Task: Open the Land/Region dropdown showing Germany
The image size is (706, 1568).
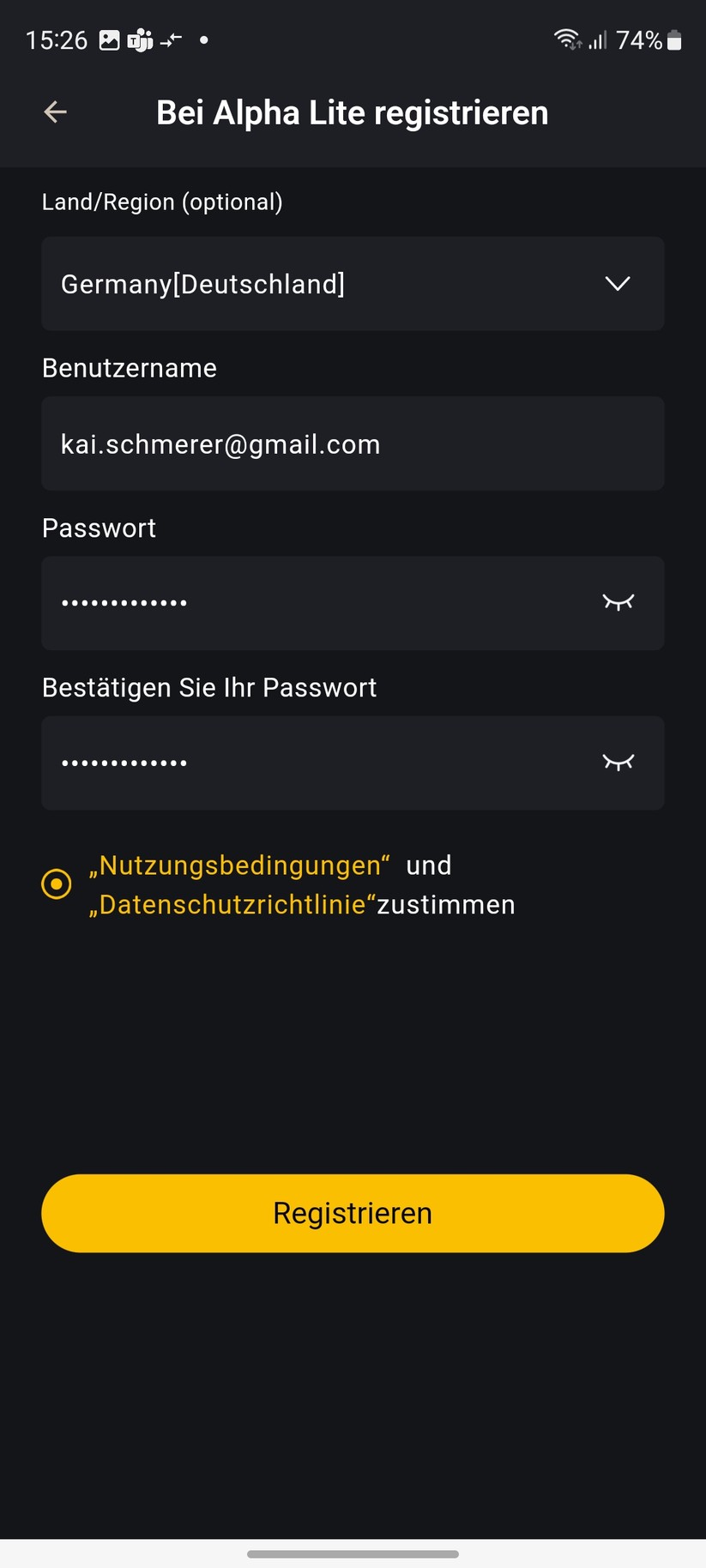Action: pos(353,284)
